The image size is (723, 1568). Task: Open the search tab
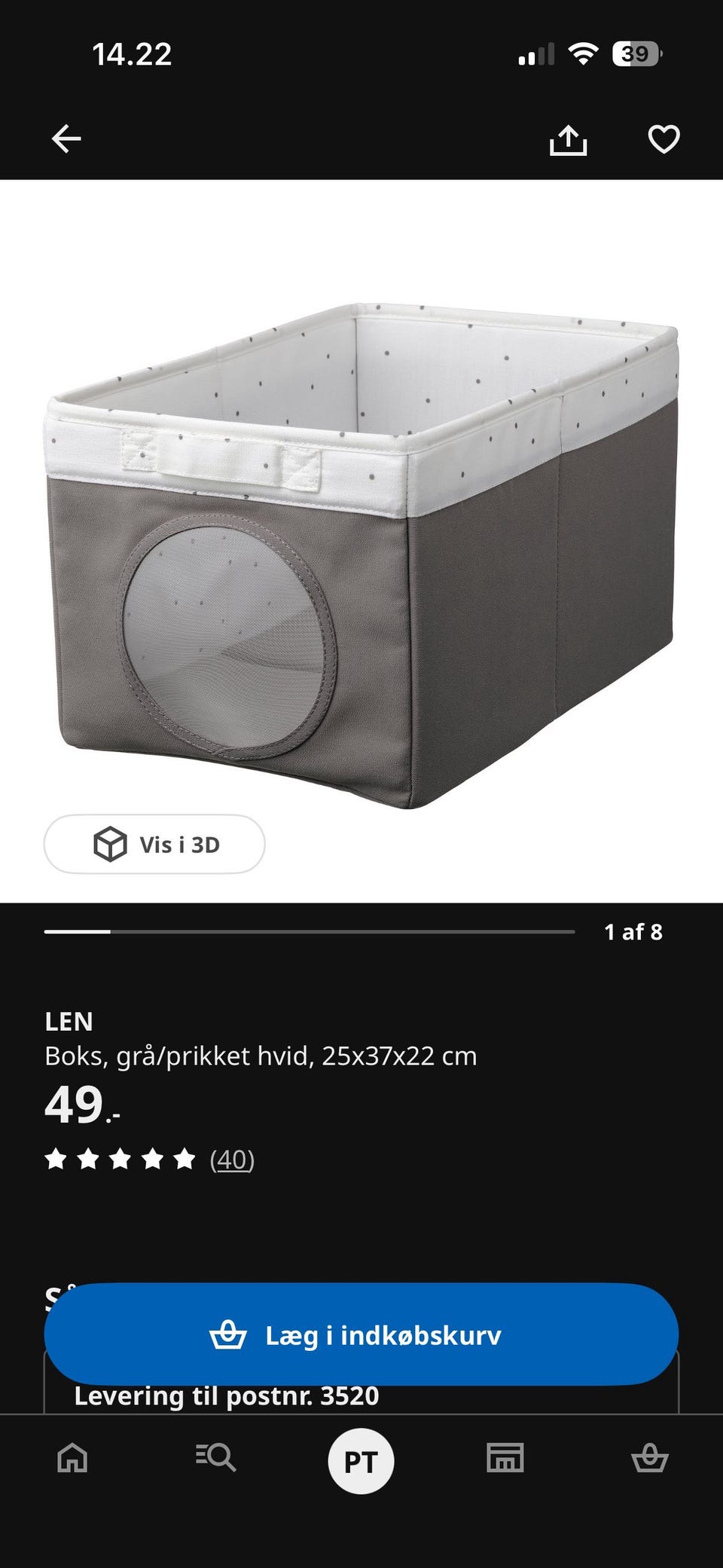pyautogui.click(x=216, y=1457)
